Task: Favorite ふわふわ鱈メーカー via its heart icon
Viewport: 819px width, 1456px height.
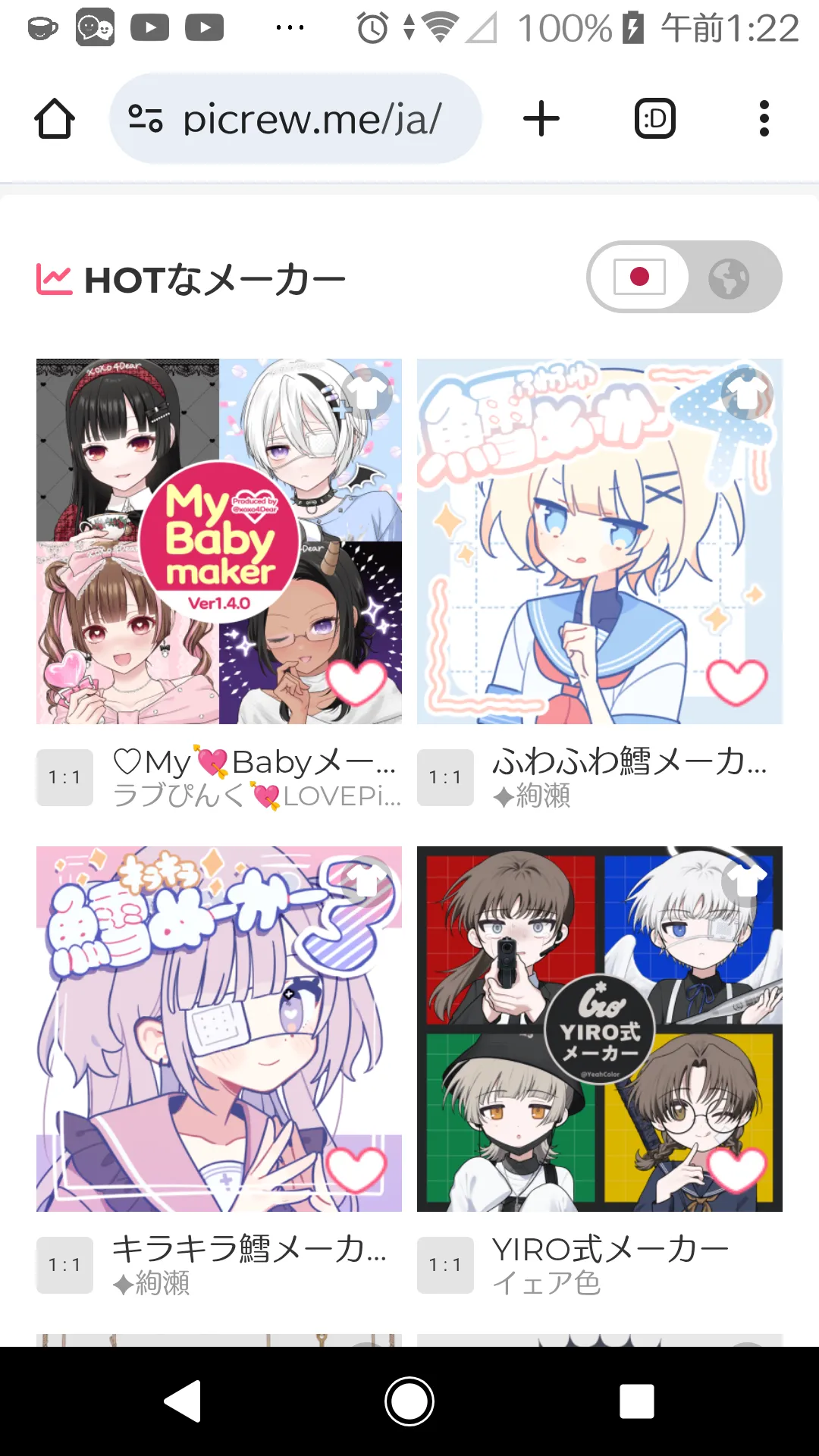Action: click(736, 680)
